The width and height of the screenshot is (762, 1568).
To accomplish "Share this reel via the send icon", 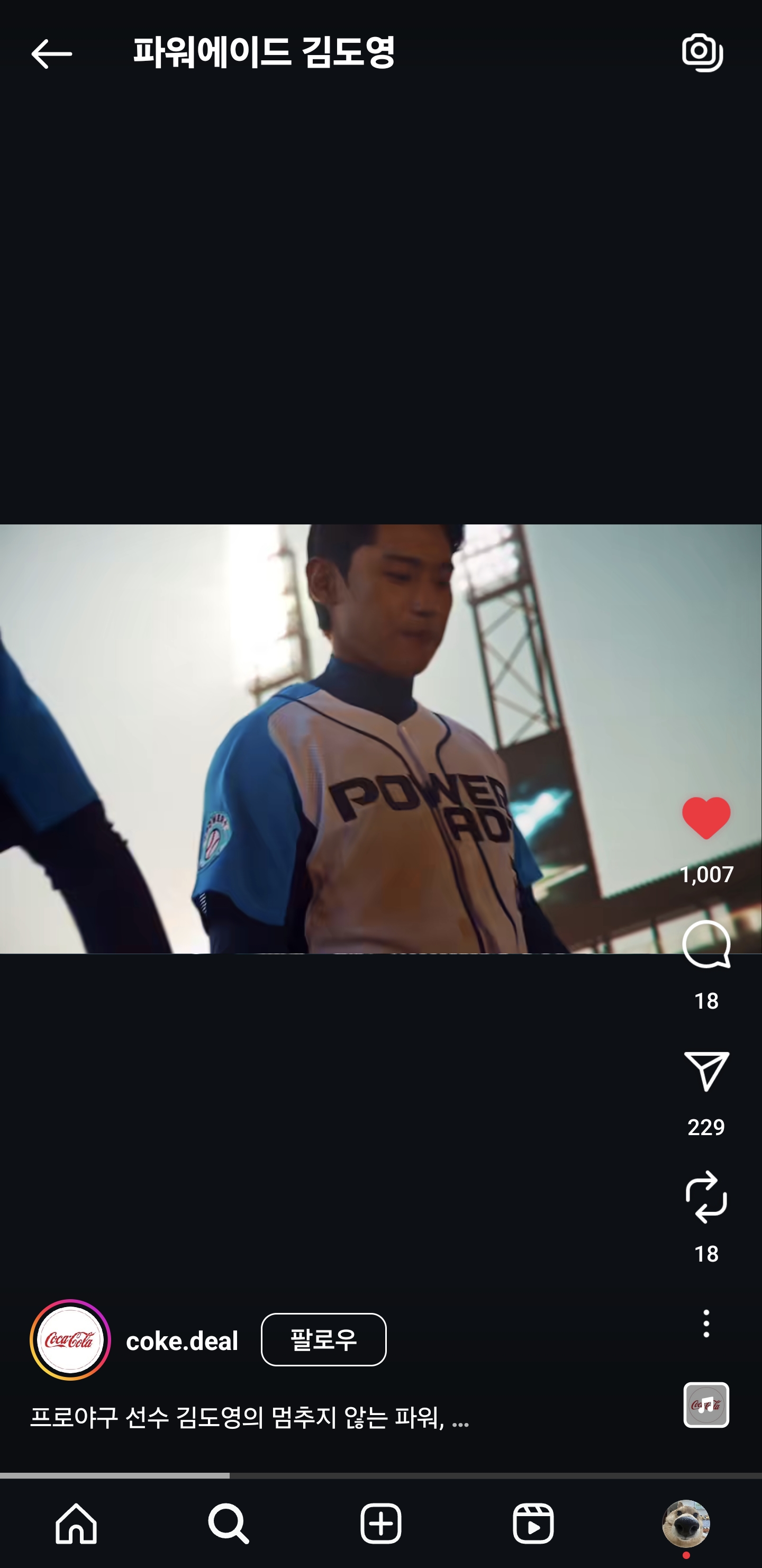I will point(705,1071).
